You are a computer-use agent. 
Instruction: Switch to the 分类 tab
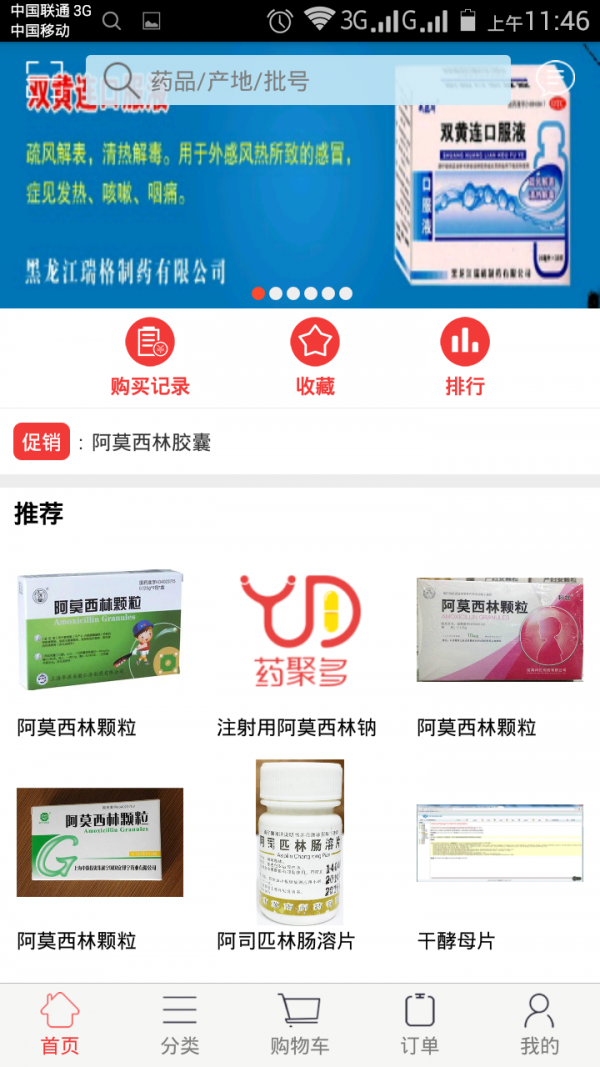(180, 1024)
